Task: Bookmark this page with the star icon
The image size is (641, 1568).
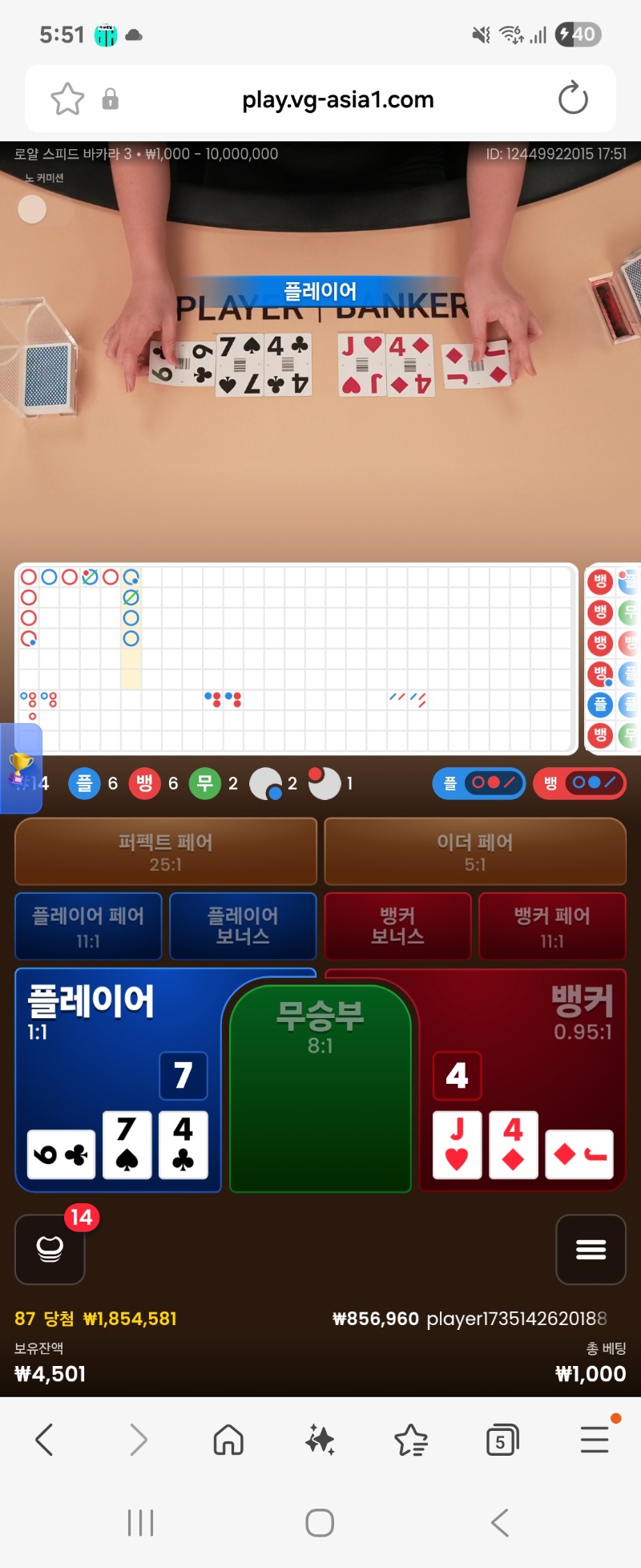Action: point(67,99)
